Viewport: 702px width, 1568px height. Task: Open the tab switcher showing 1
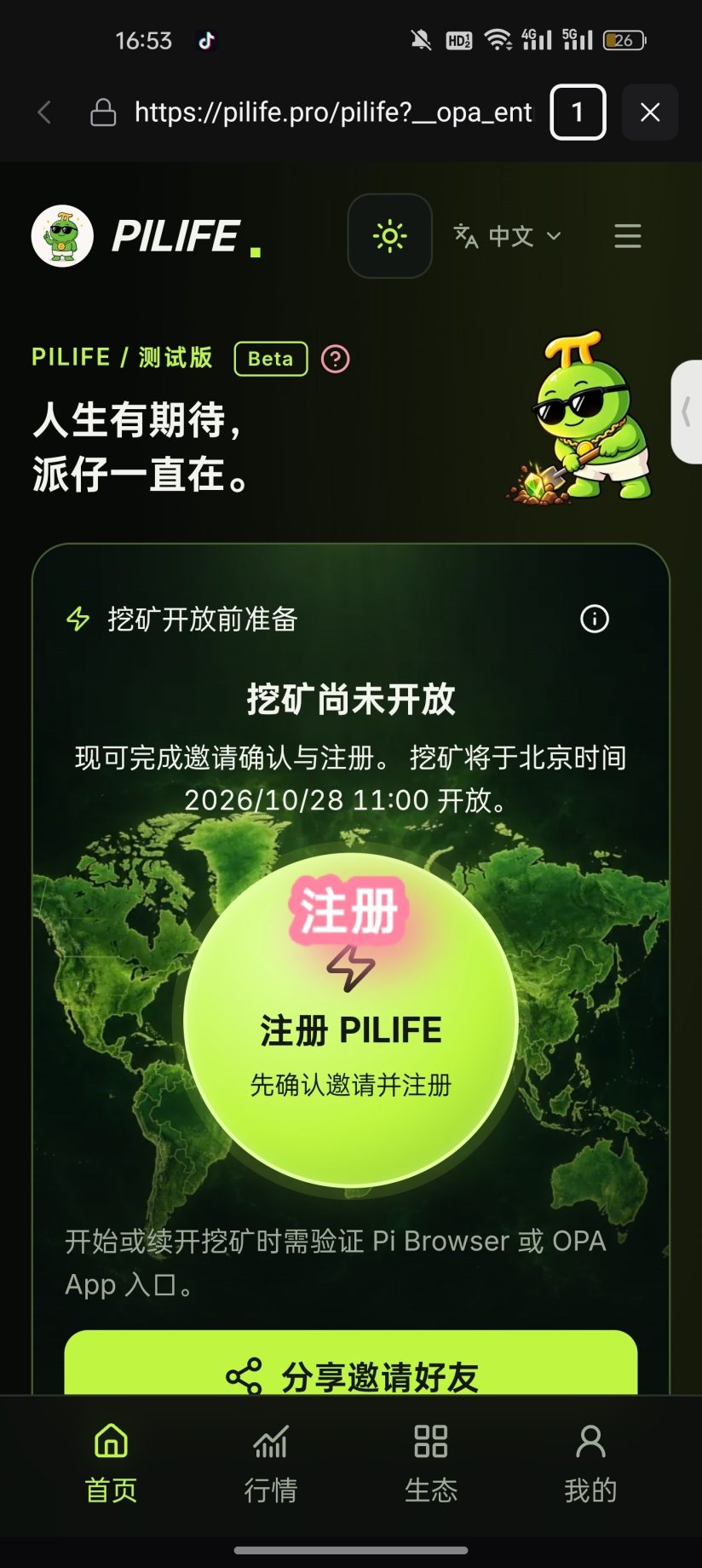click(x=578, y=112)
